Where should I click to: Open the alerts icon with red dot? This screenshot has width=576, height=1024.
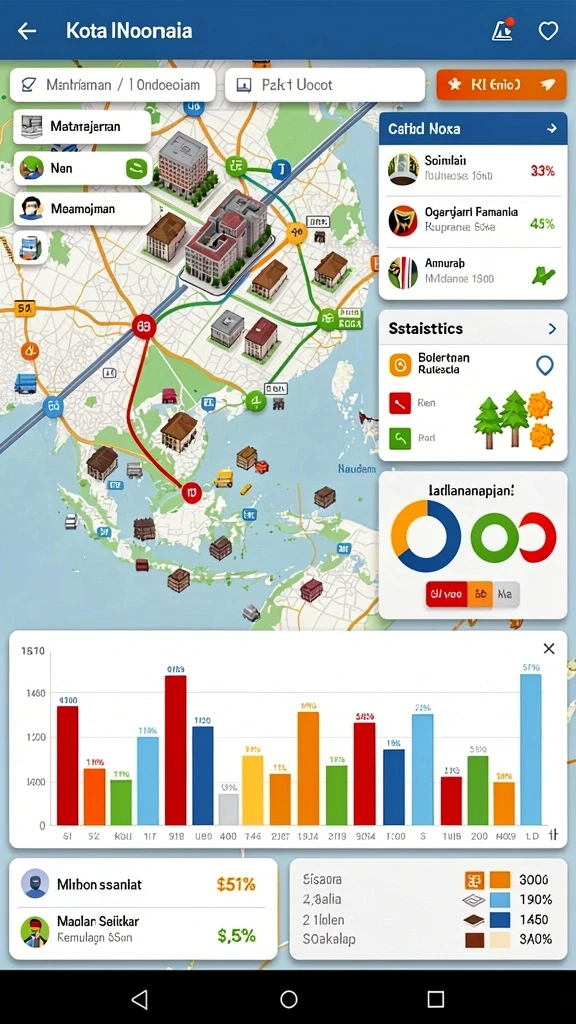coord(502,29)
